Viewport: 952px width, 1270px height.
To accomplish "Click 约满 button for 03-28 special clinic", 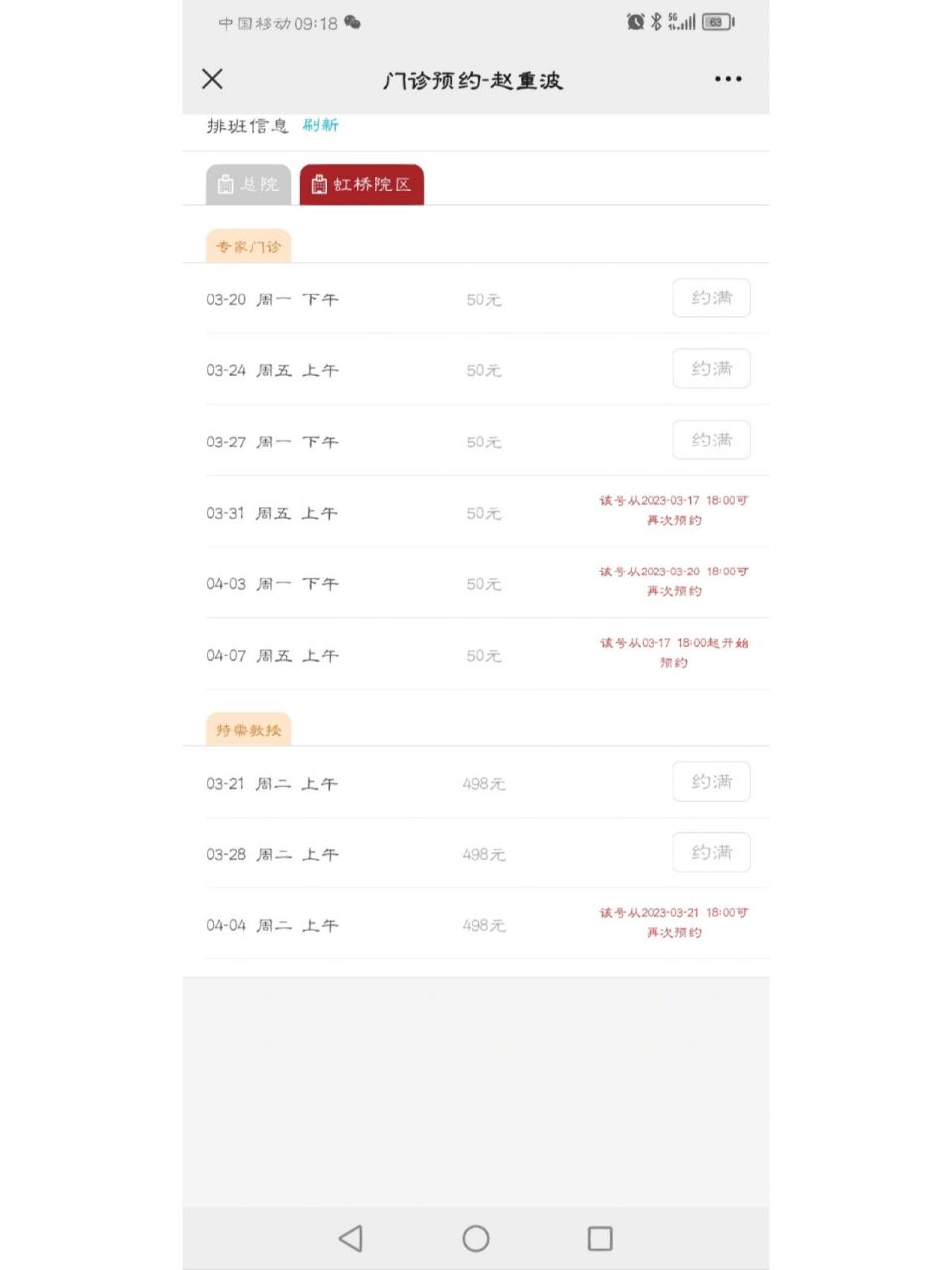I will point(711,852).
